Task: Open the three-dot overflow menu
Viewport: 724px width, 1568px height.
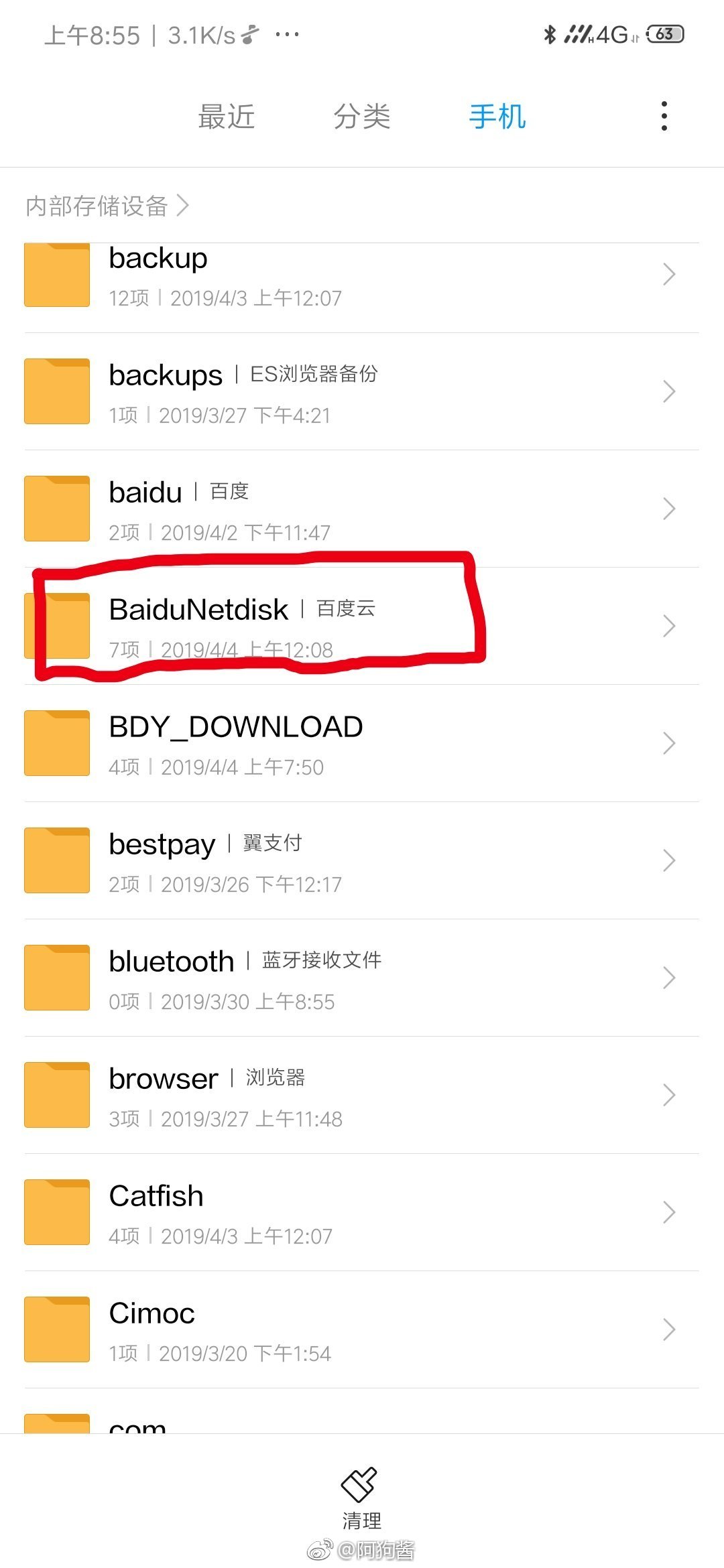Action: [664, 117]
